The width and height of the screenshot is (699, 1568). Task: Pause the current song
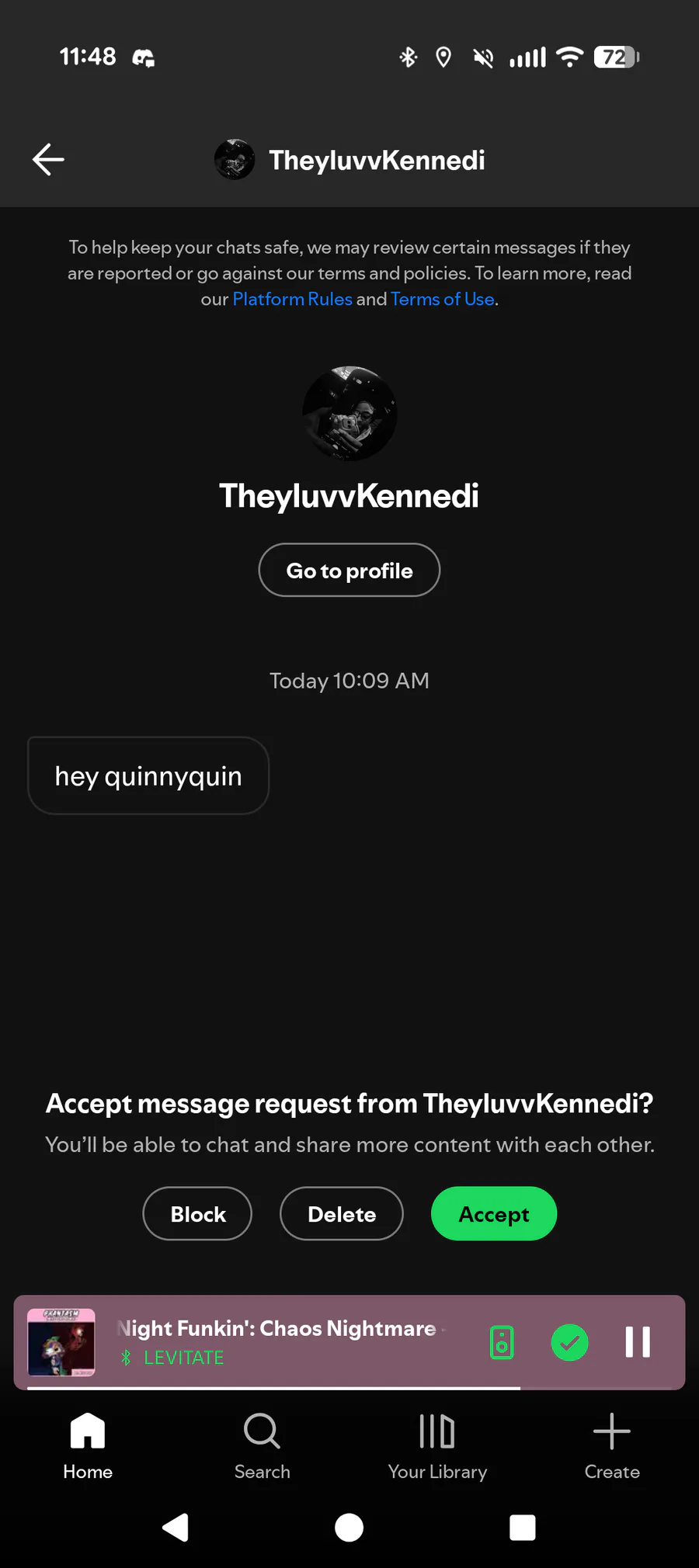tap(638, 1342)
